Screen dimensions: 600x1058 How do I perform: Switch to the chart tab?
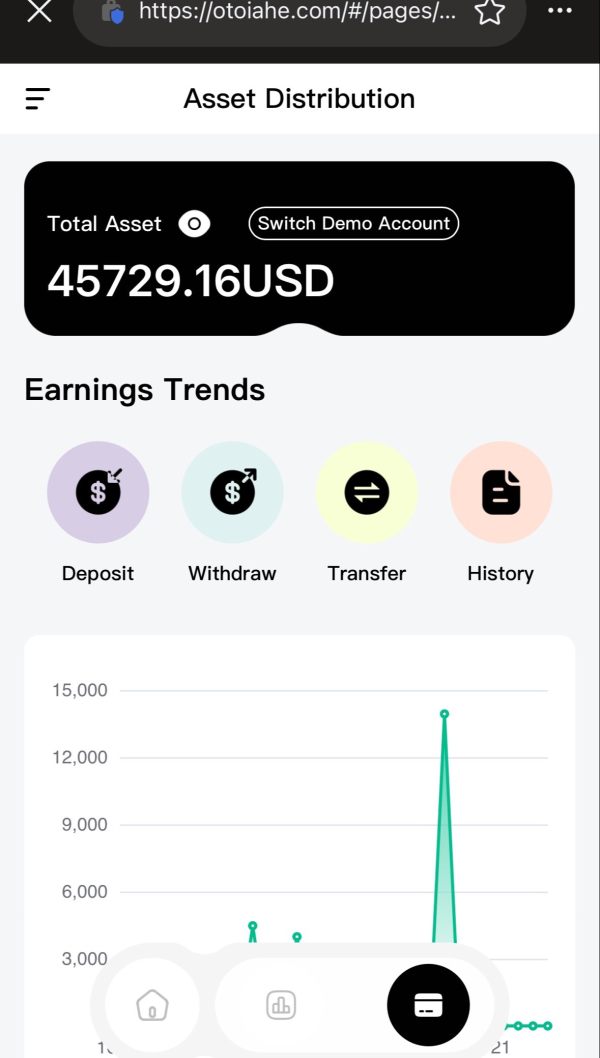click(281, 1005)
